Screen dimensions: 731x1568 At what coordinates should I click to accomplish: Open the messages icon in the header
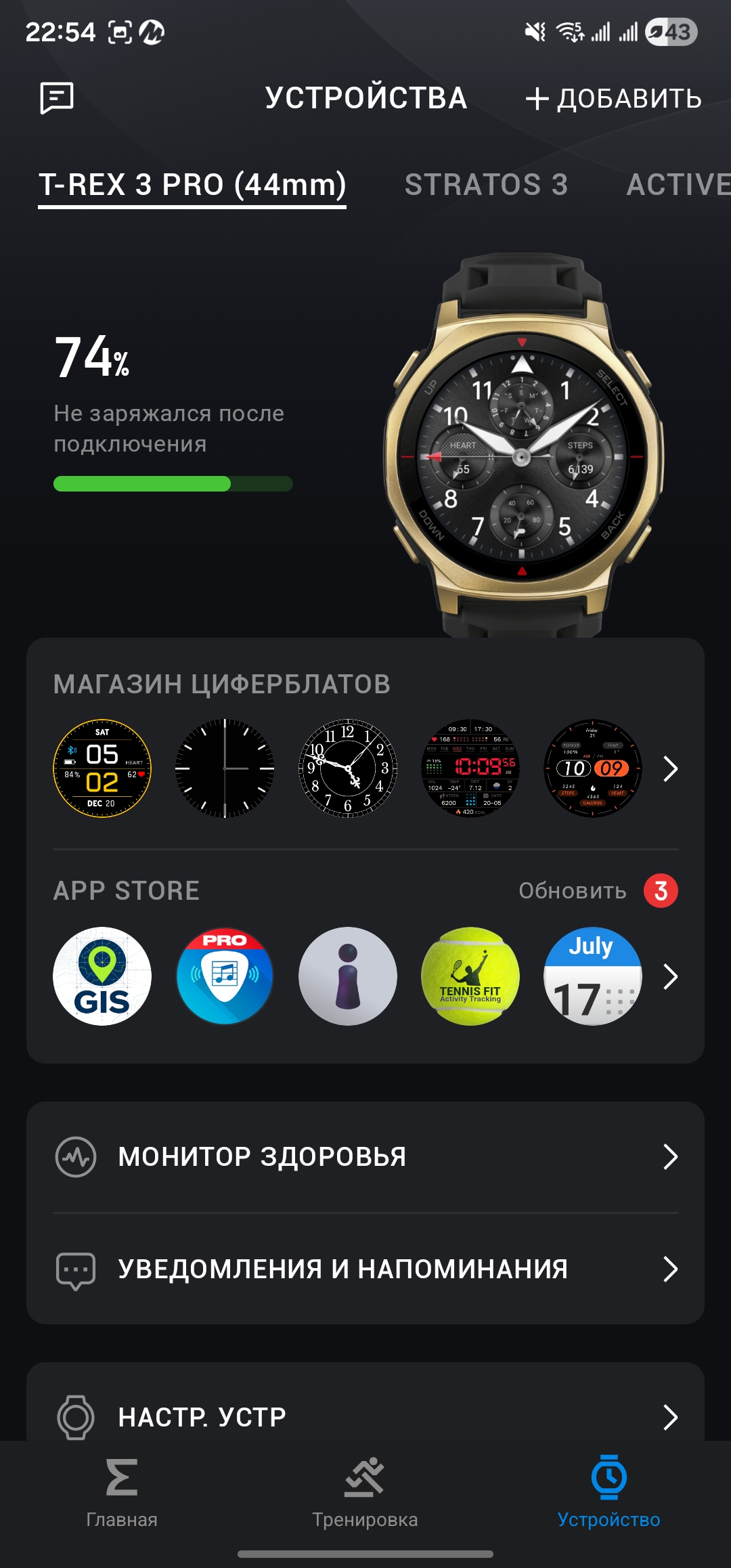click(x=57, y=99)
